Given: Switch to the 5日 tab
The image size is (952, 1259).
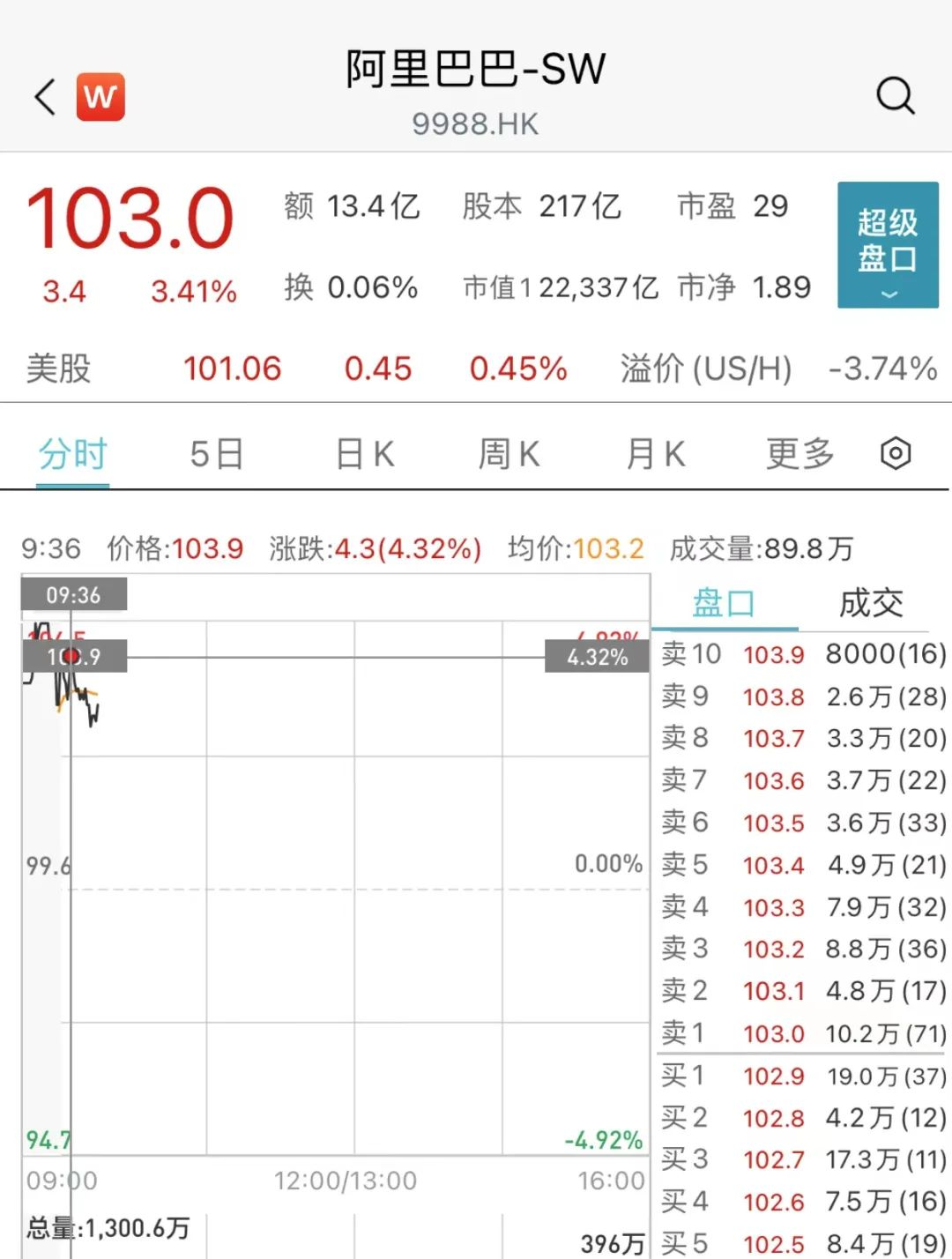Looking at the screenshot, I should tap(214, 452).
